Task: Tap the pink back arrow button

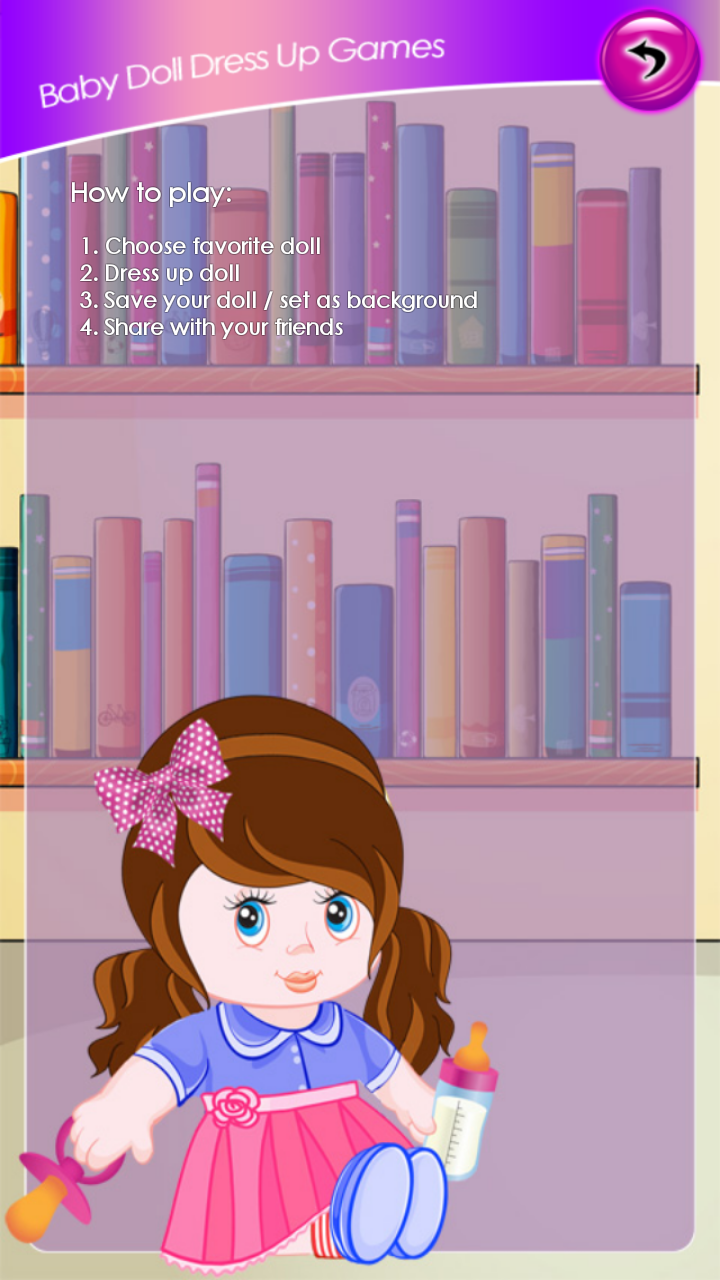Action: click(650, 60)
